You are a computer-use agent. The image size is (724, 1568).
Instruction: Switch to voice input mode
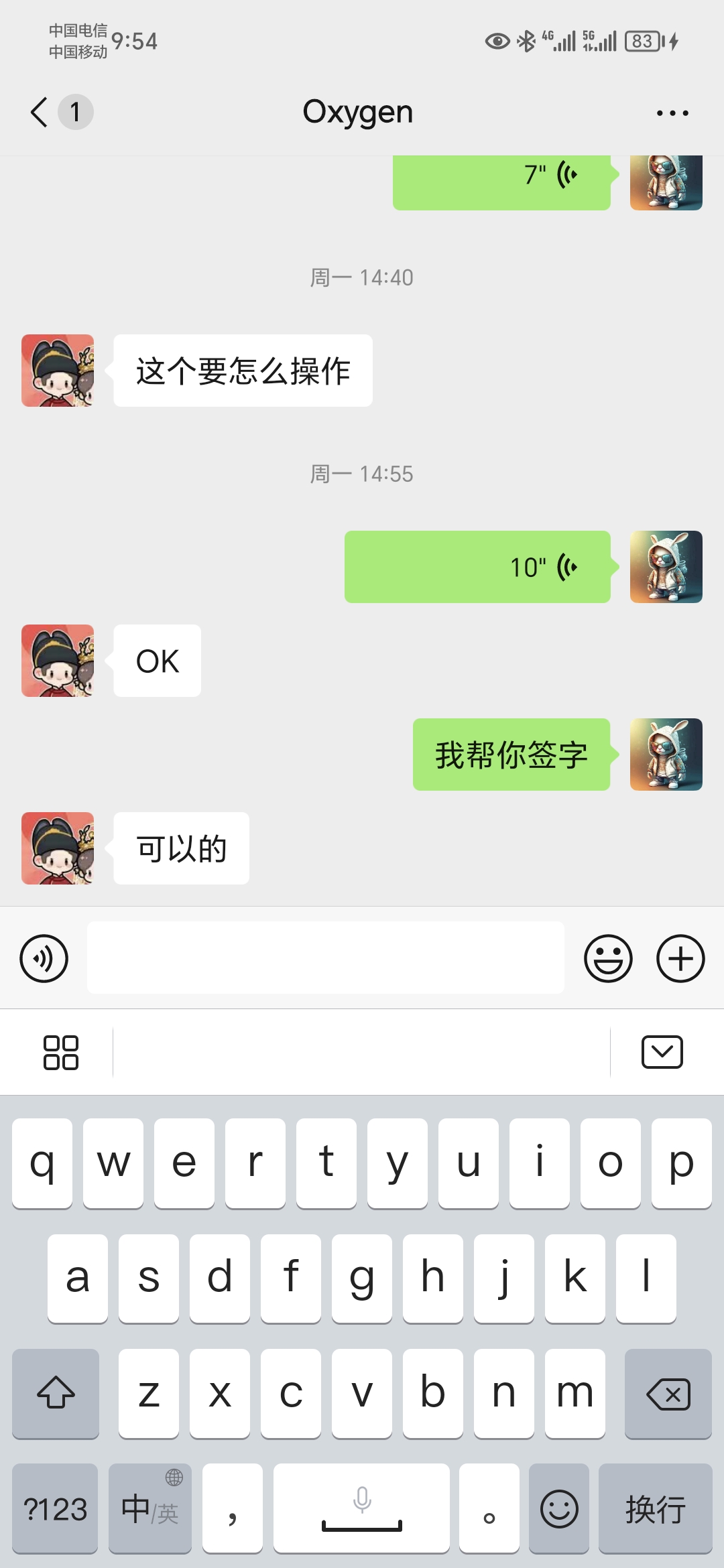[44, 958]
